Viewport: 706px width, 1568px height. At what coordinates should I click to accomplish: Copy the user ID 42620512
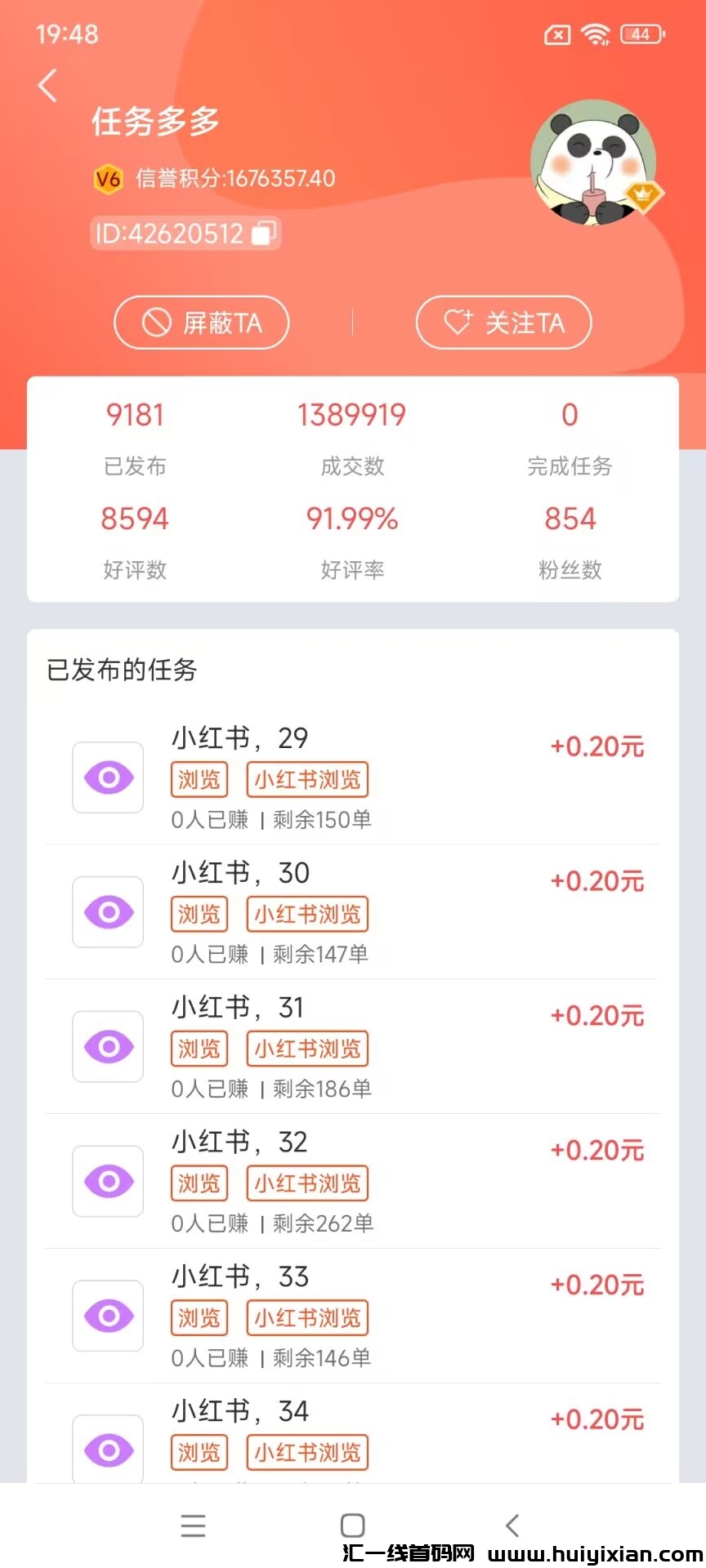(264, 234)
